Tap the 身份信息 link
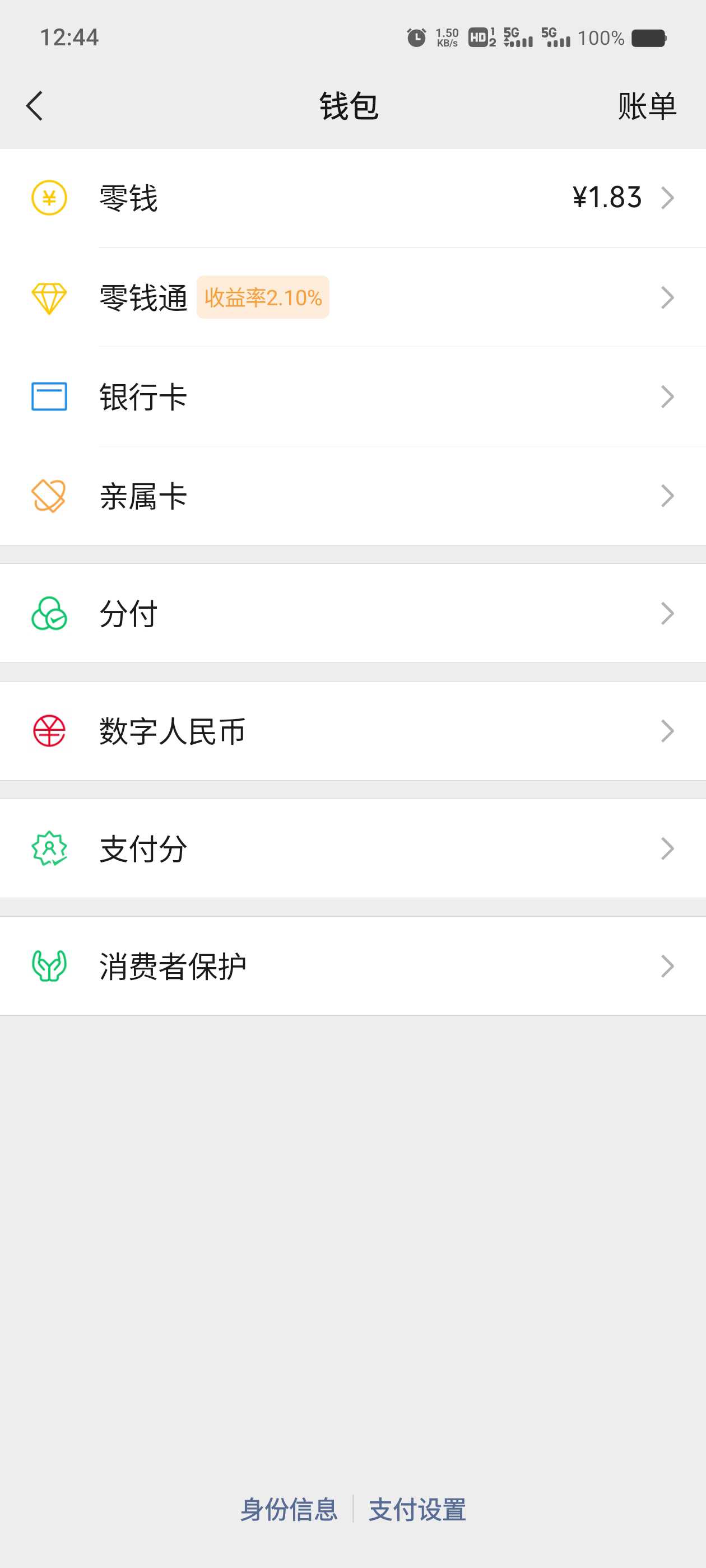 pos(289,1510)
